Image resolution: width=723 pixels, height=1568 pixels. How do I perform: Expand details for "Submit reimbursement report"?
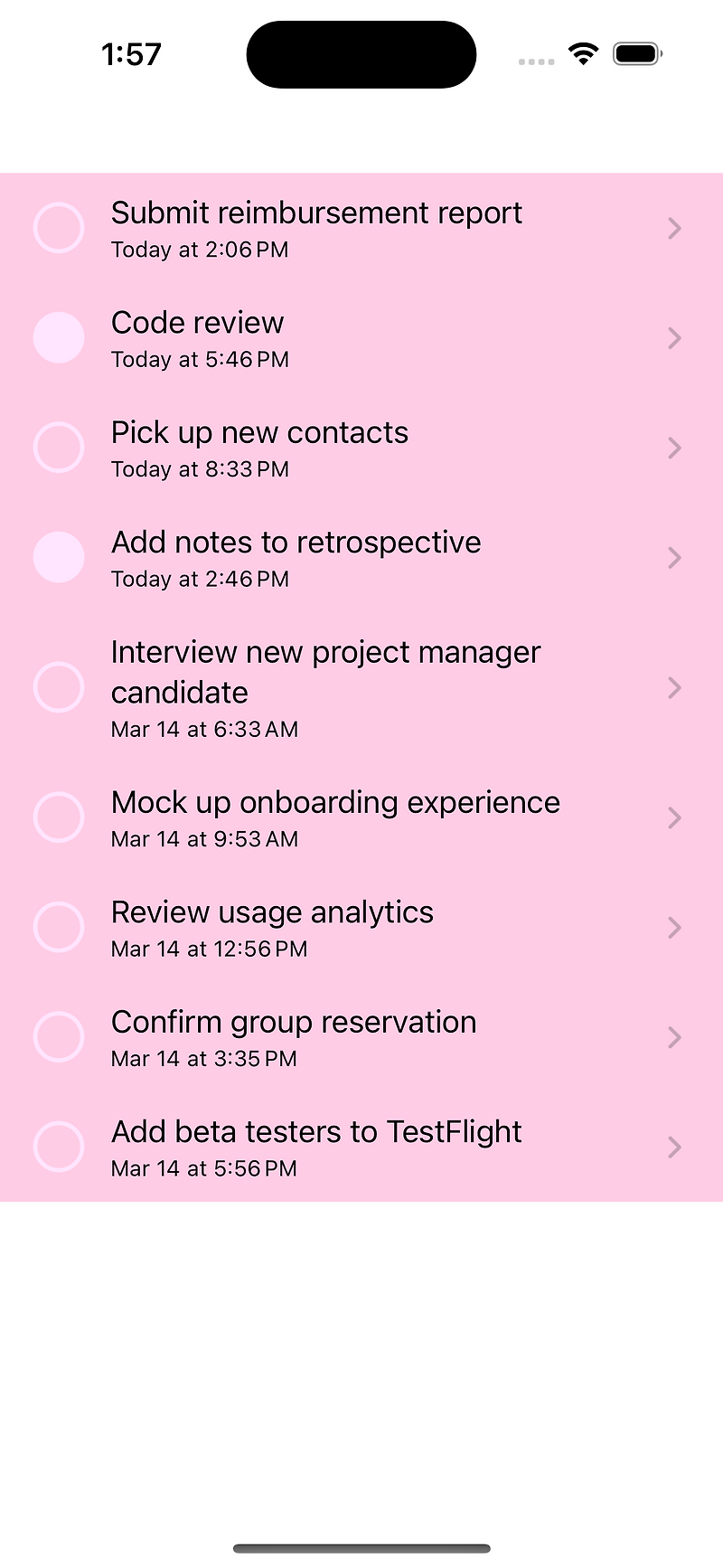coord(674,228)
